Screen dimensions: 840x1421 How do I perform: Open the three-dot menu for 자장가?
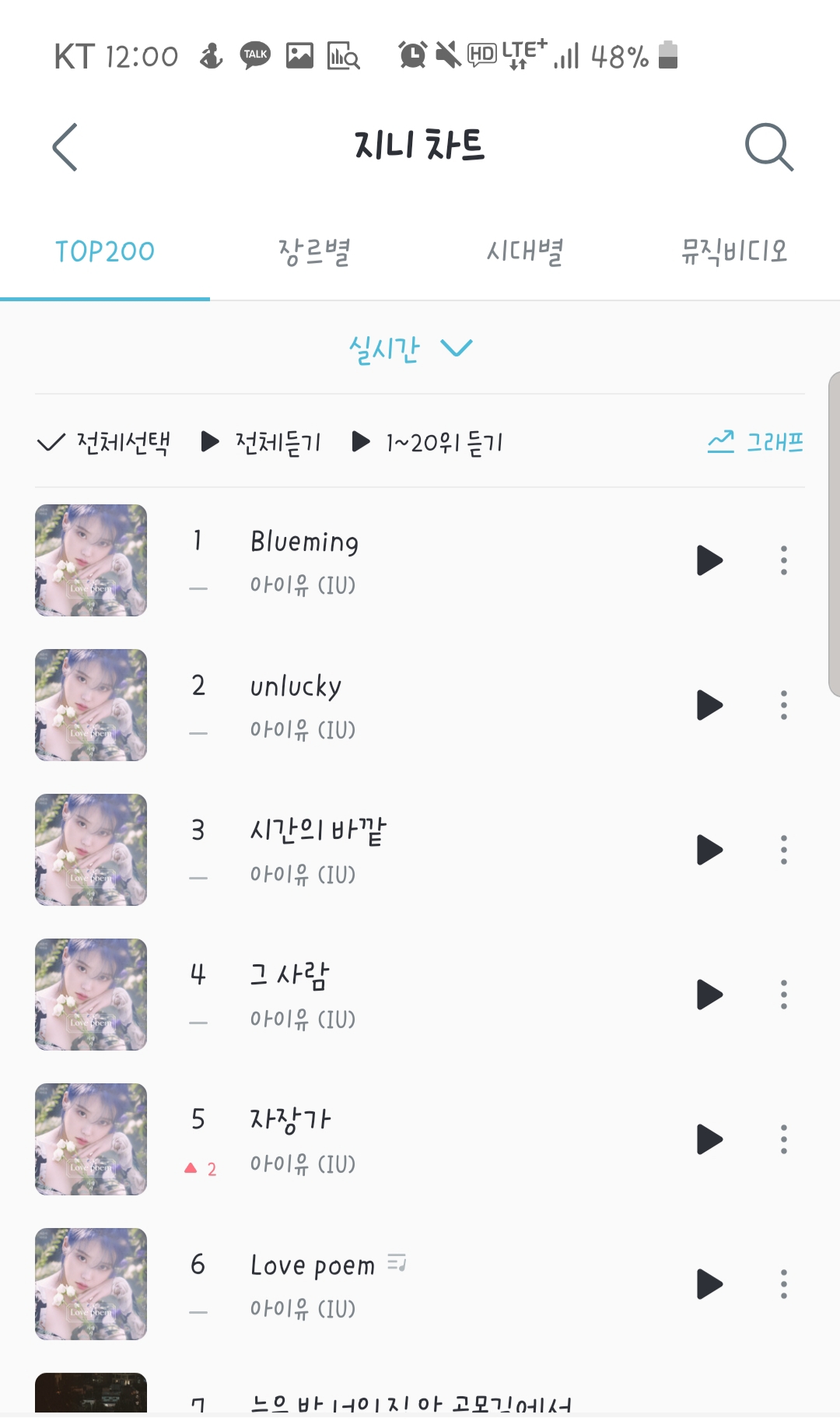pos(784,1140)
